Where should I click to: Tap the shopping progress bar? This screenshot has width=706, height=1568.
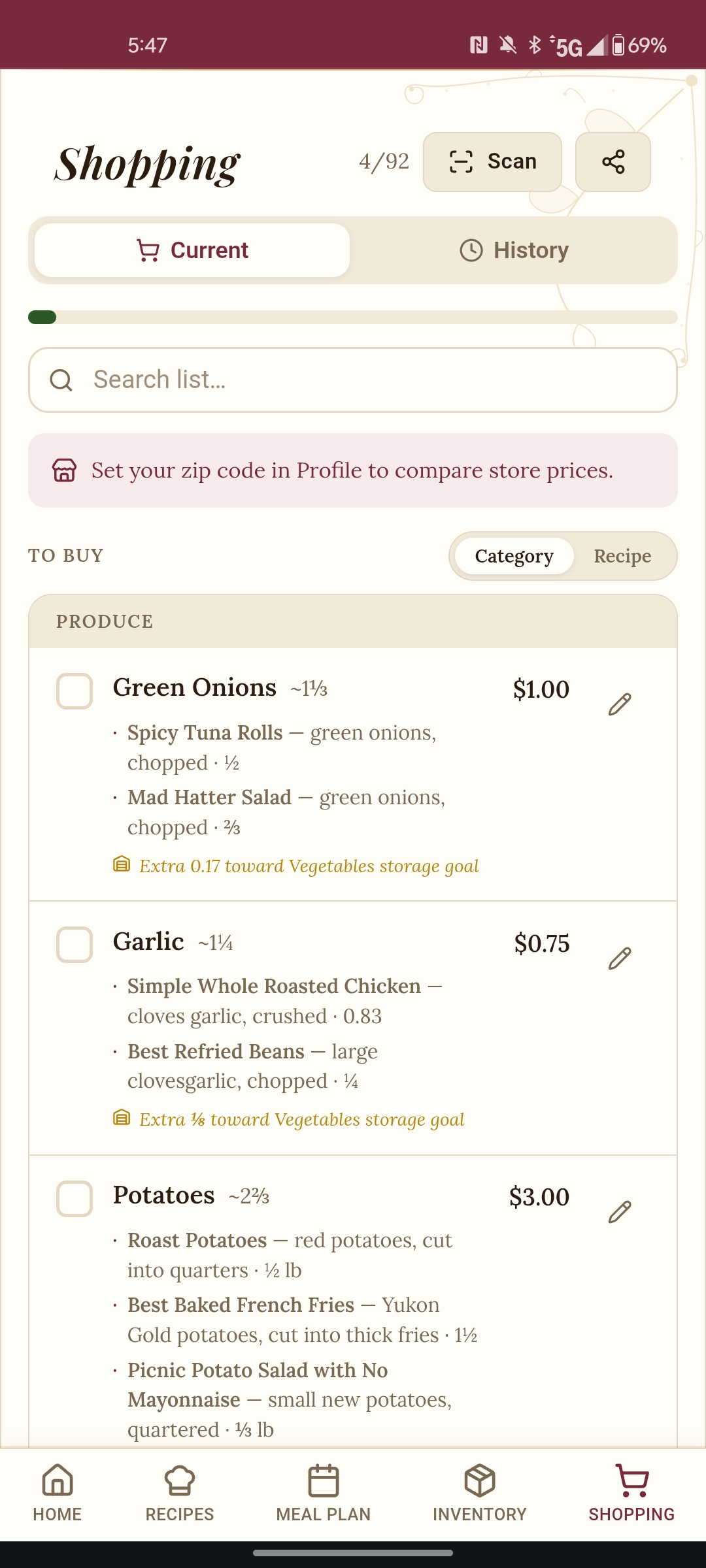[x=353, y=318]
